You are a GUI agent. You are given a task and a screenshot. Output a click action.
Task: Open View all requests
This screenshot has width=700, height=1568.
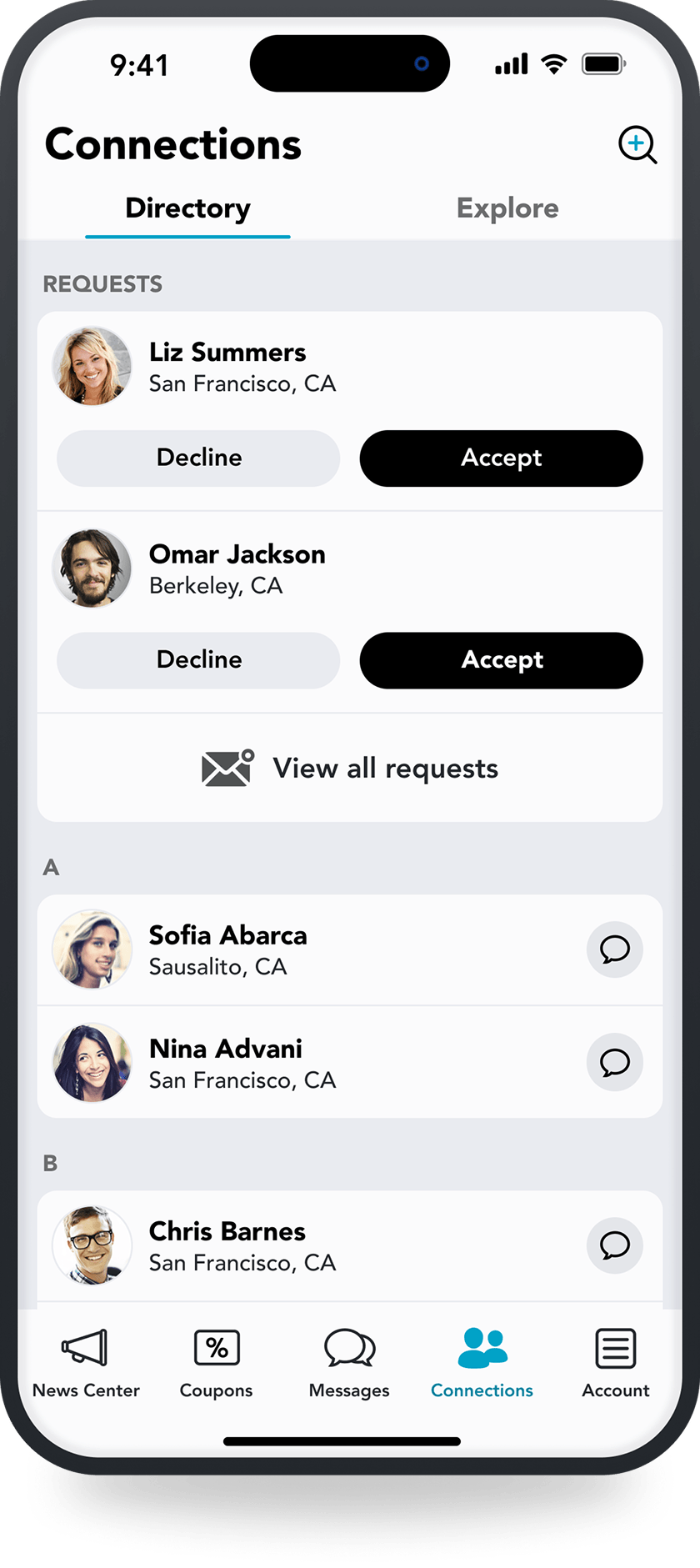386,768
